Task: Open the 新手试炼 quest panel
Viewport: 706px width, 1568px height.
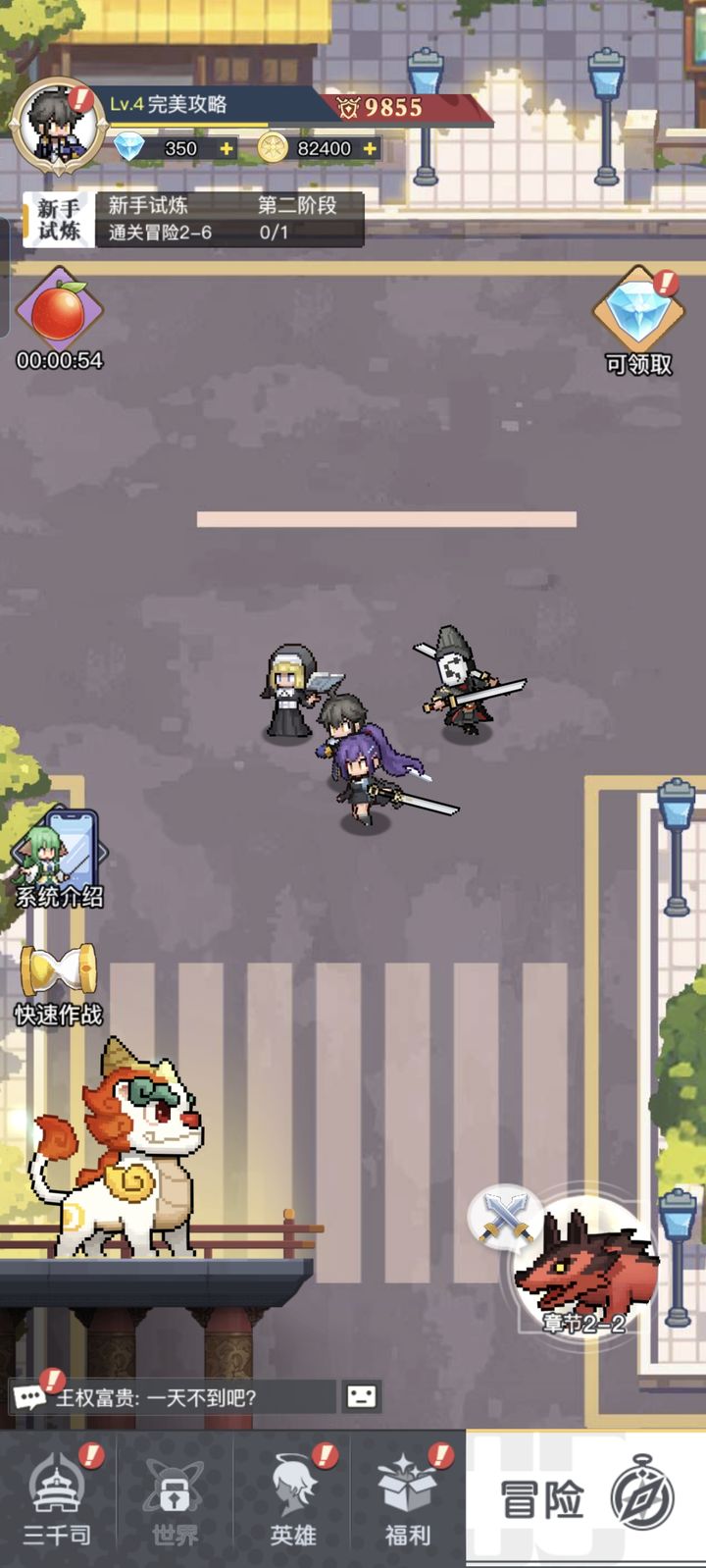Action: (193, 219)
